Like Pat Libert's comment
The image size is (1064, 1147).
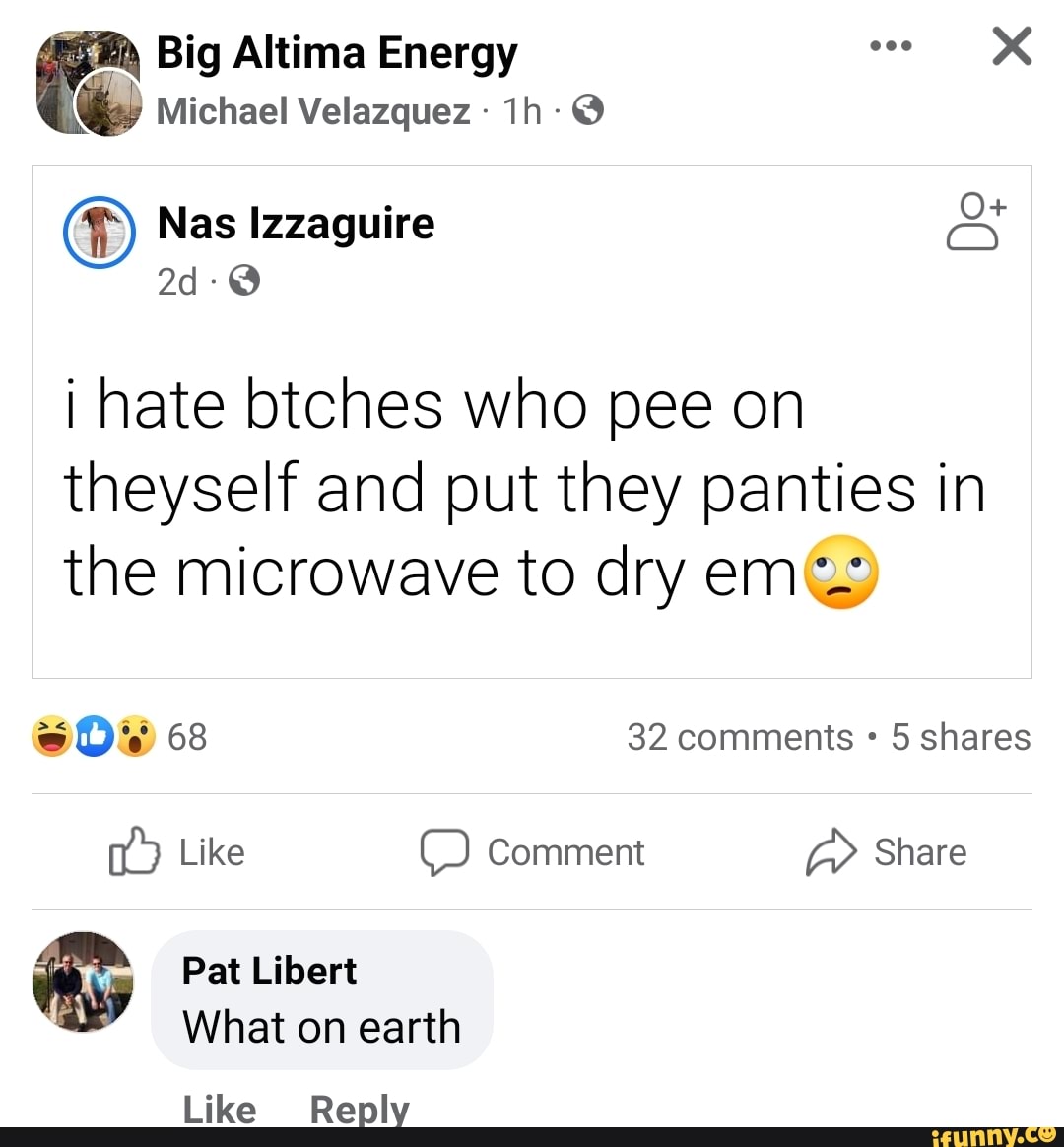point(219,1111)
